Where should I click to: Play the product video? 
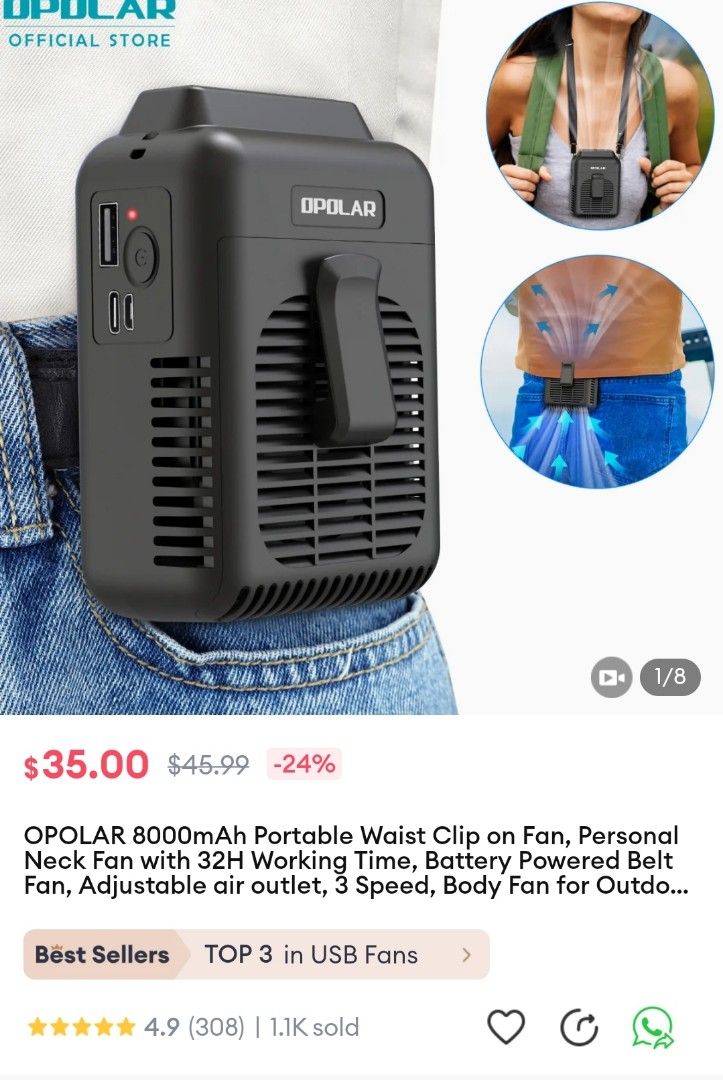609,677
